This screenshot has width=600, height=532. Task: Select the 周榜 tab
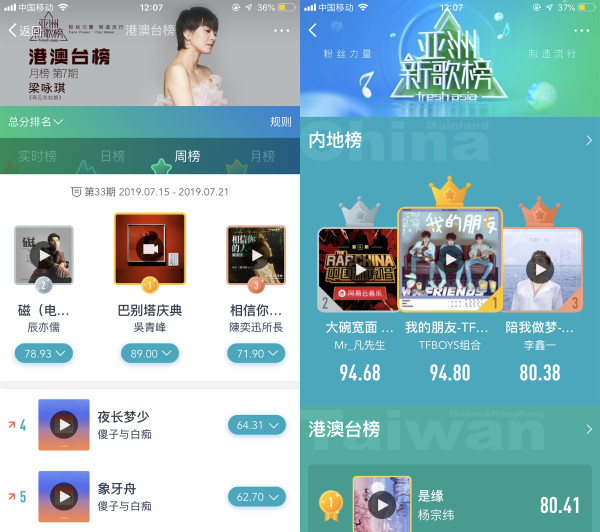pyautogui.click(x=187, y=157)
